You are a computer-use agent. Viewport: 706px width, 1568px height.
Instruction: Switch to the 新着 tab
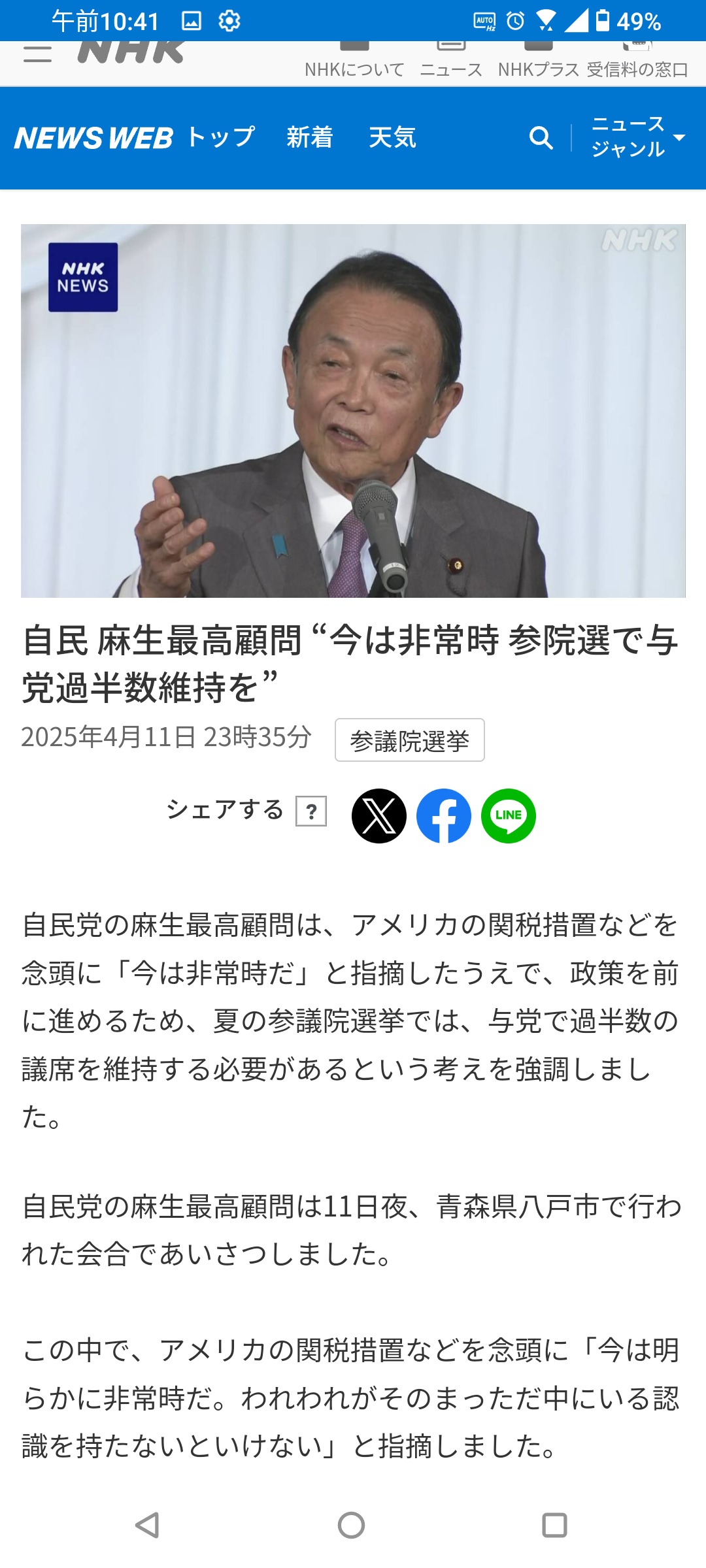pyautogui.click(x=310, y=138)
